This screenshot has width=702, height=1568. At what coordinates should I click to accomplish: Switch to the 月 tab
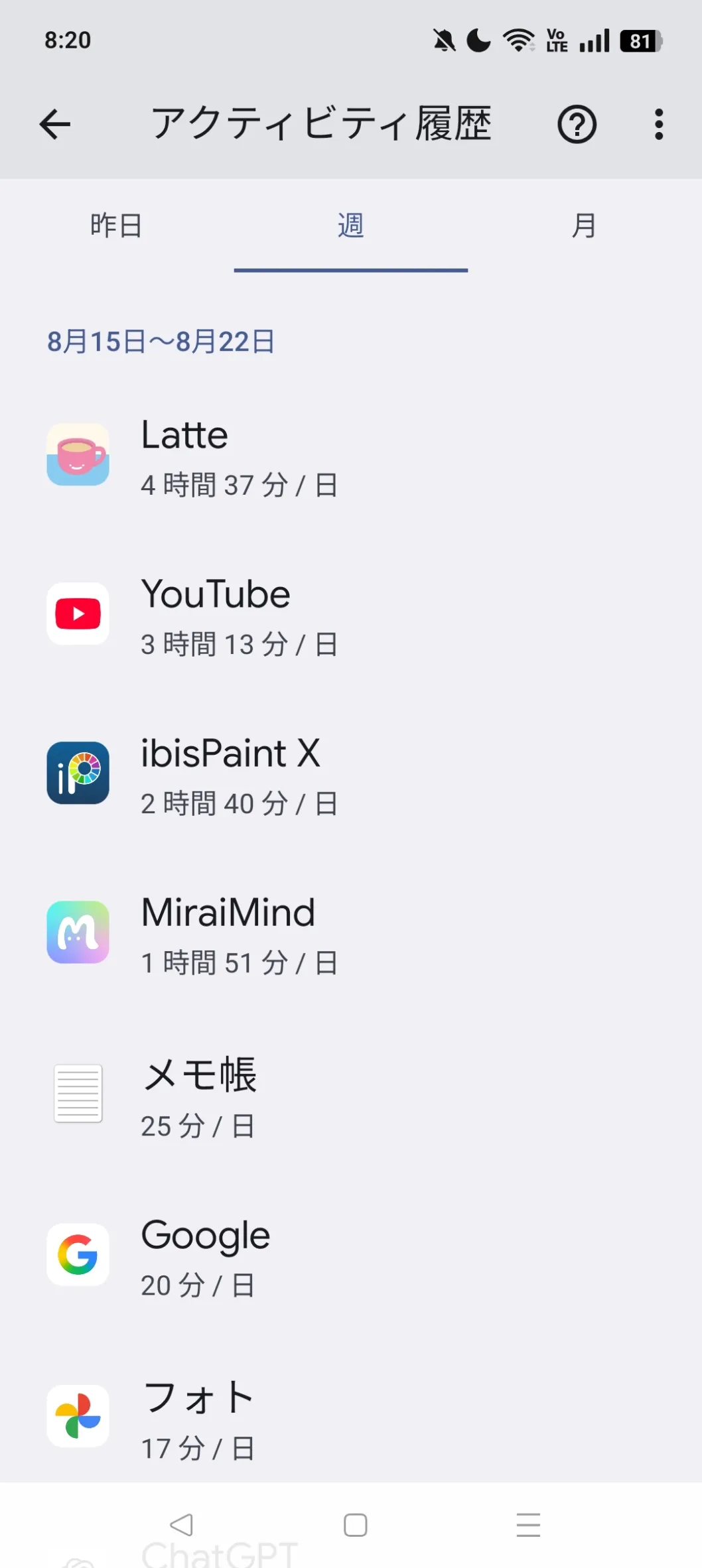click(x=584, y=226)
